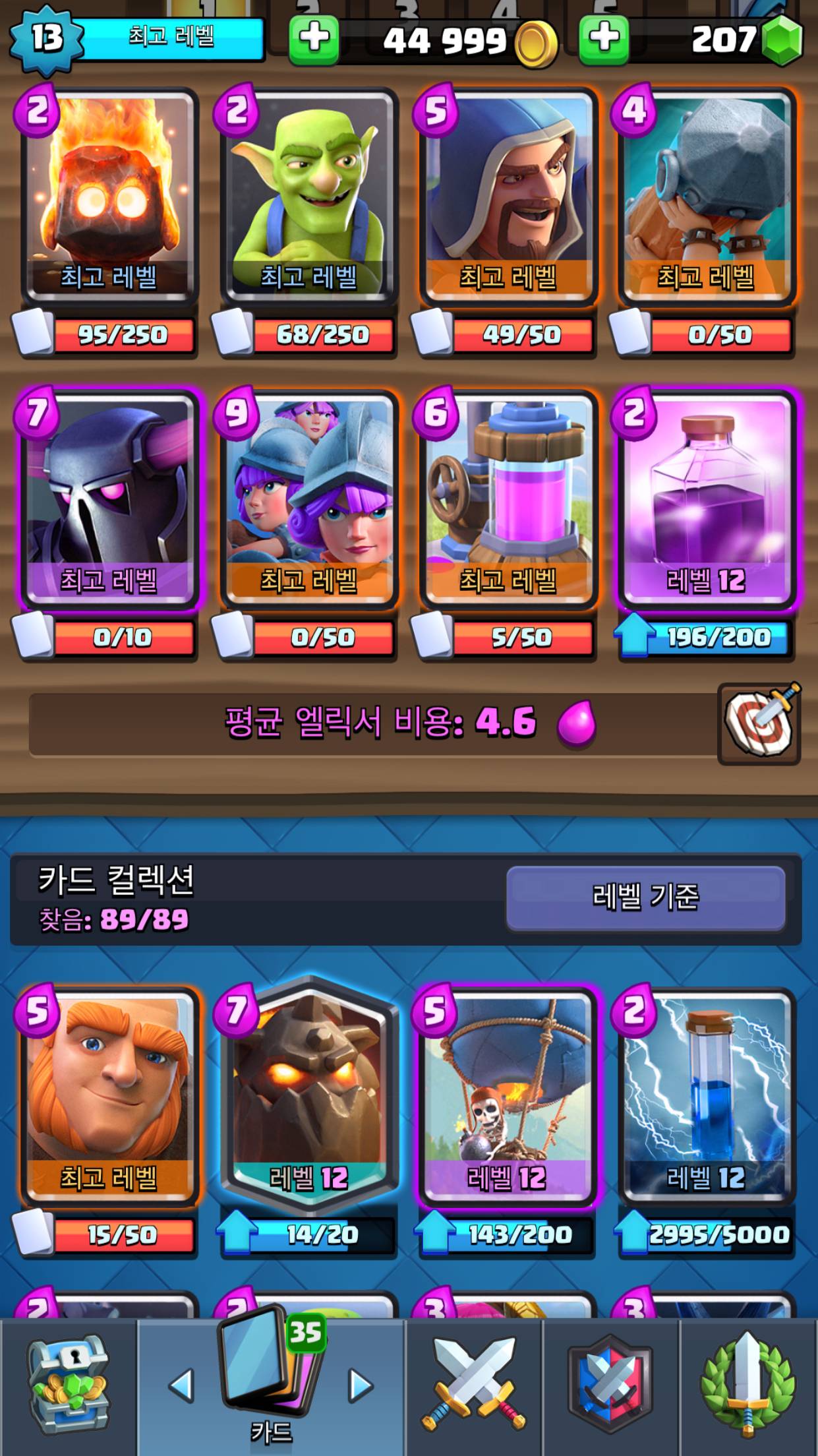Switch to the clan shield tab
This screenshot has width=818, height=1456.
[x=610, y=1385]
